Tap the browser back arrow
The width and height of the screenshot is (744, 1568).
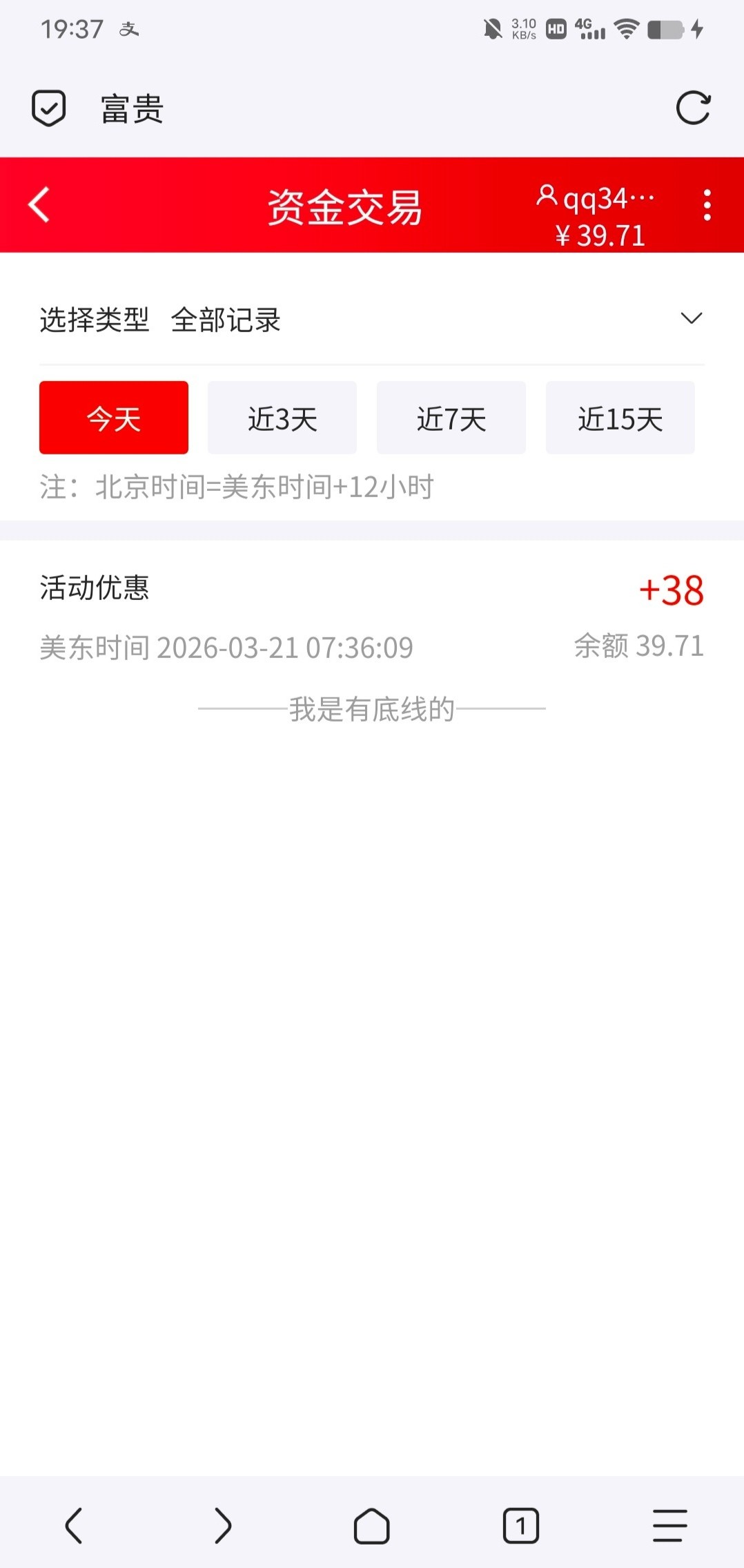[74, 1525]
